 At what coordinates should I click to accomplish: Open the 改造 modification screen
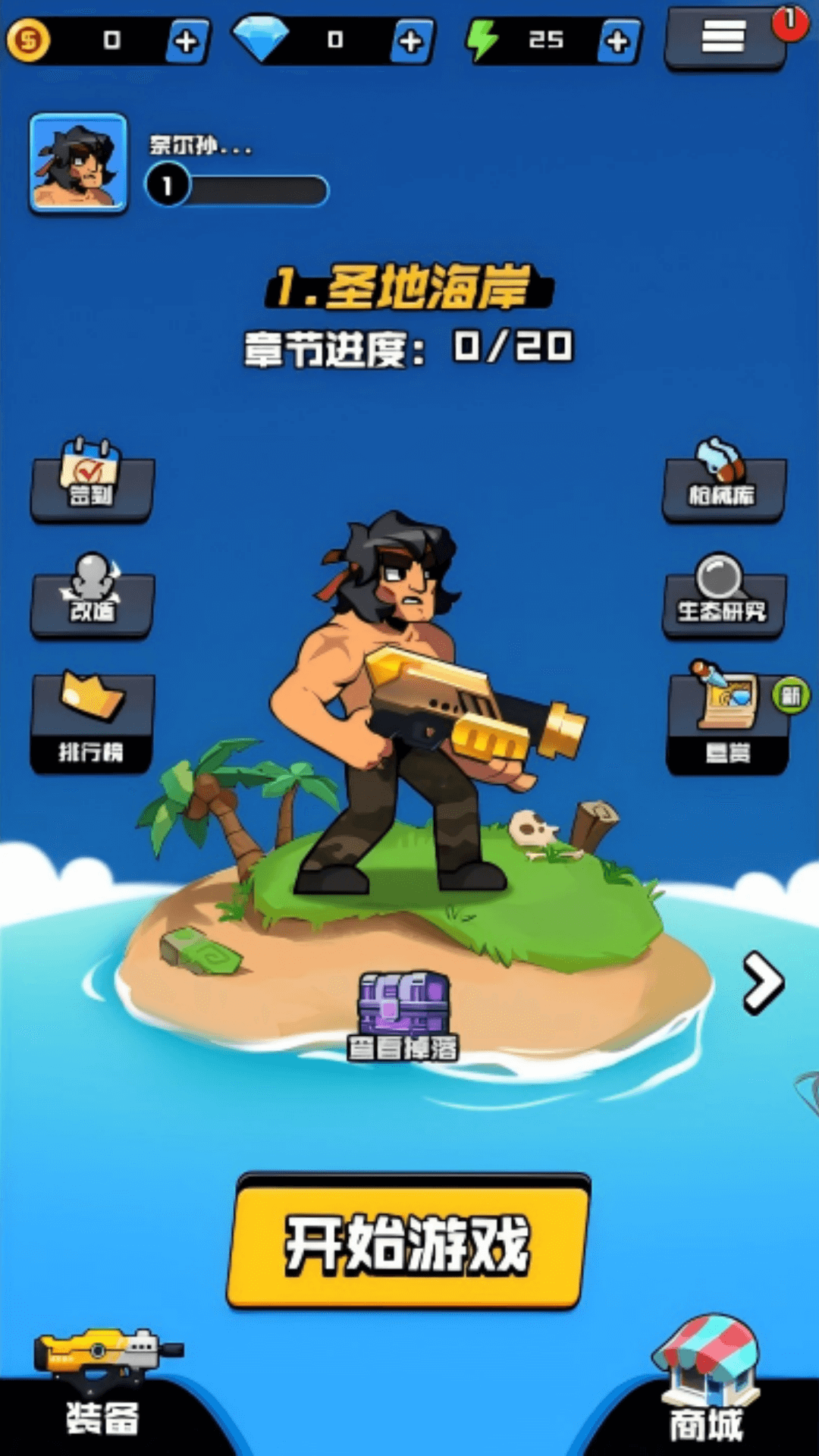coord(92,598)
